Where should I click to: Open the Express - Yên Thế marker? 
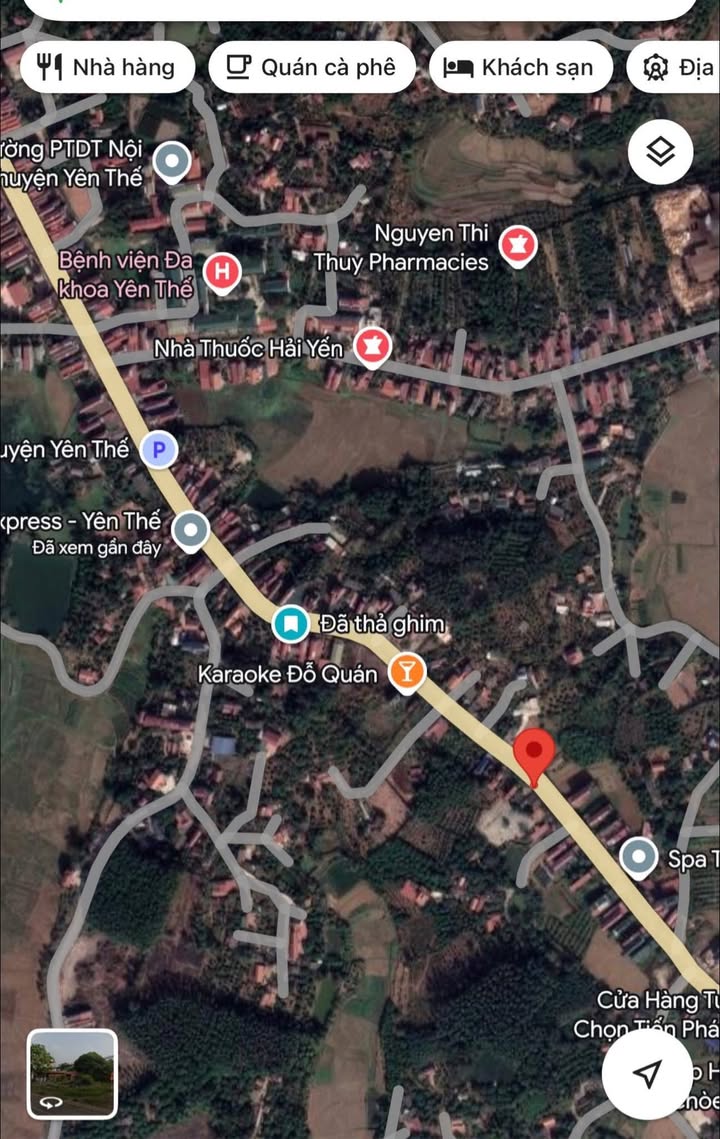pyautogui.click(x=190, y=529)
